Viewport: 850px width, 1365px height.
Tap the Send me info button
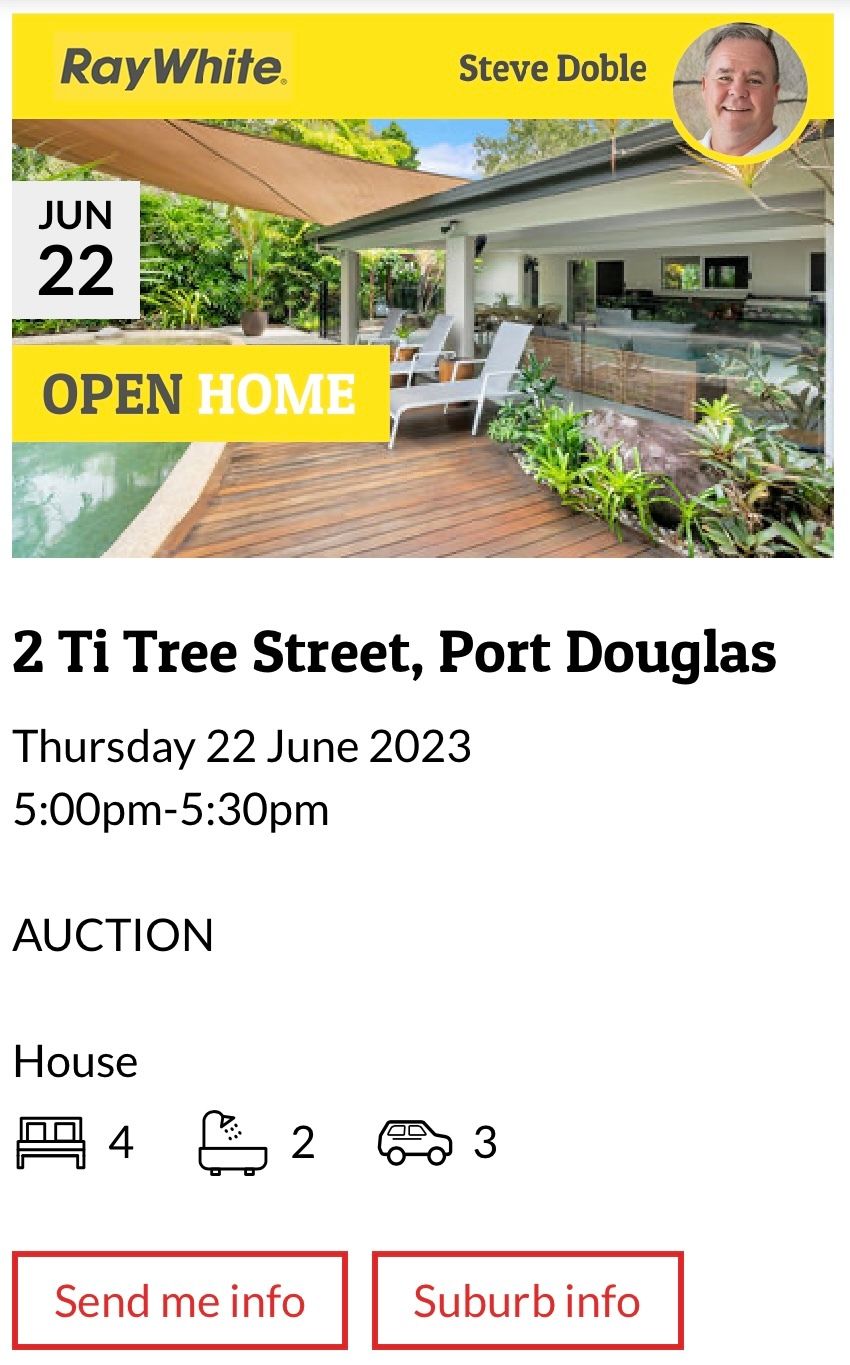pyautogui.click(x=180, y=1300)
